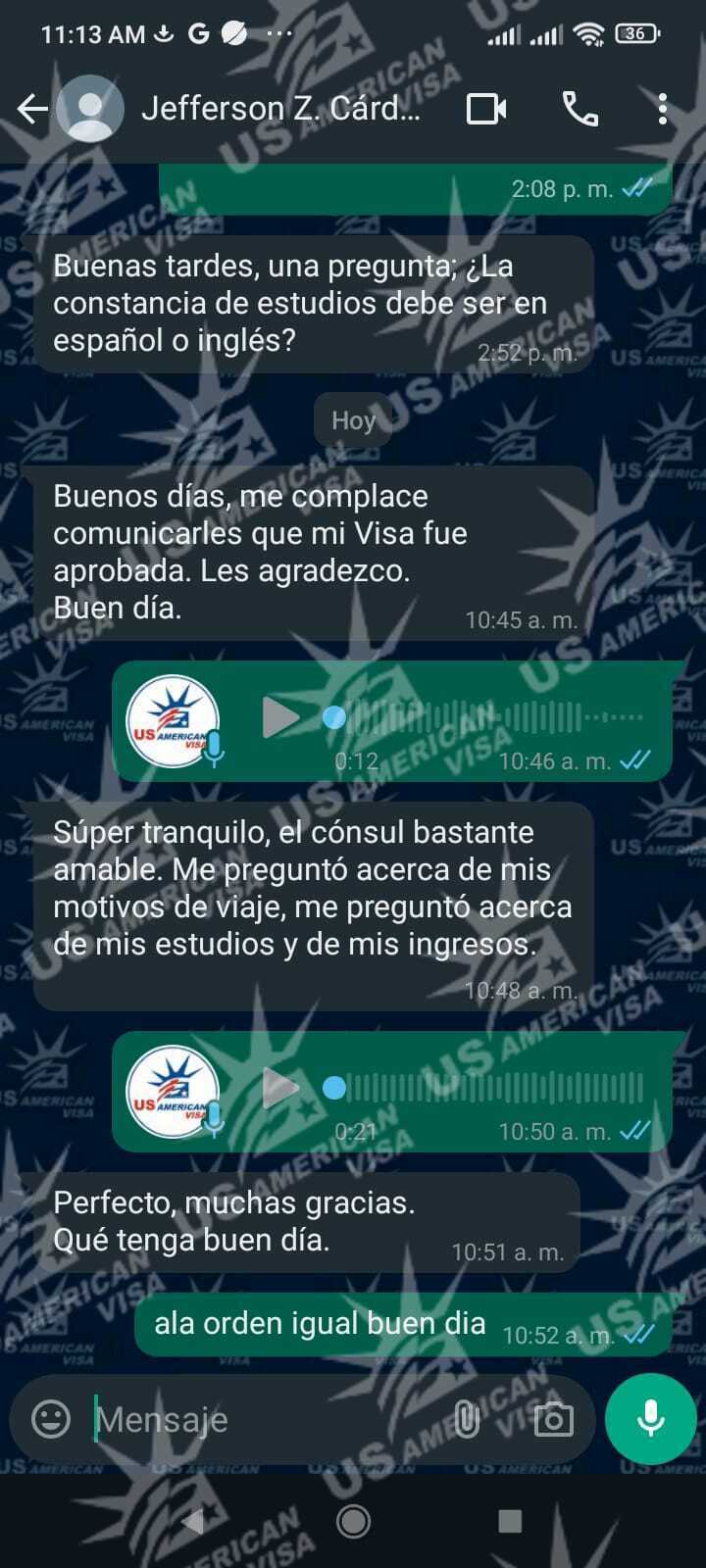This screenshot has width=706, height=1568.
Task: Open Jefferson Z. Cárd... contact info
Action: (280, 109)
